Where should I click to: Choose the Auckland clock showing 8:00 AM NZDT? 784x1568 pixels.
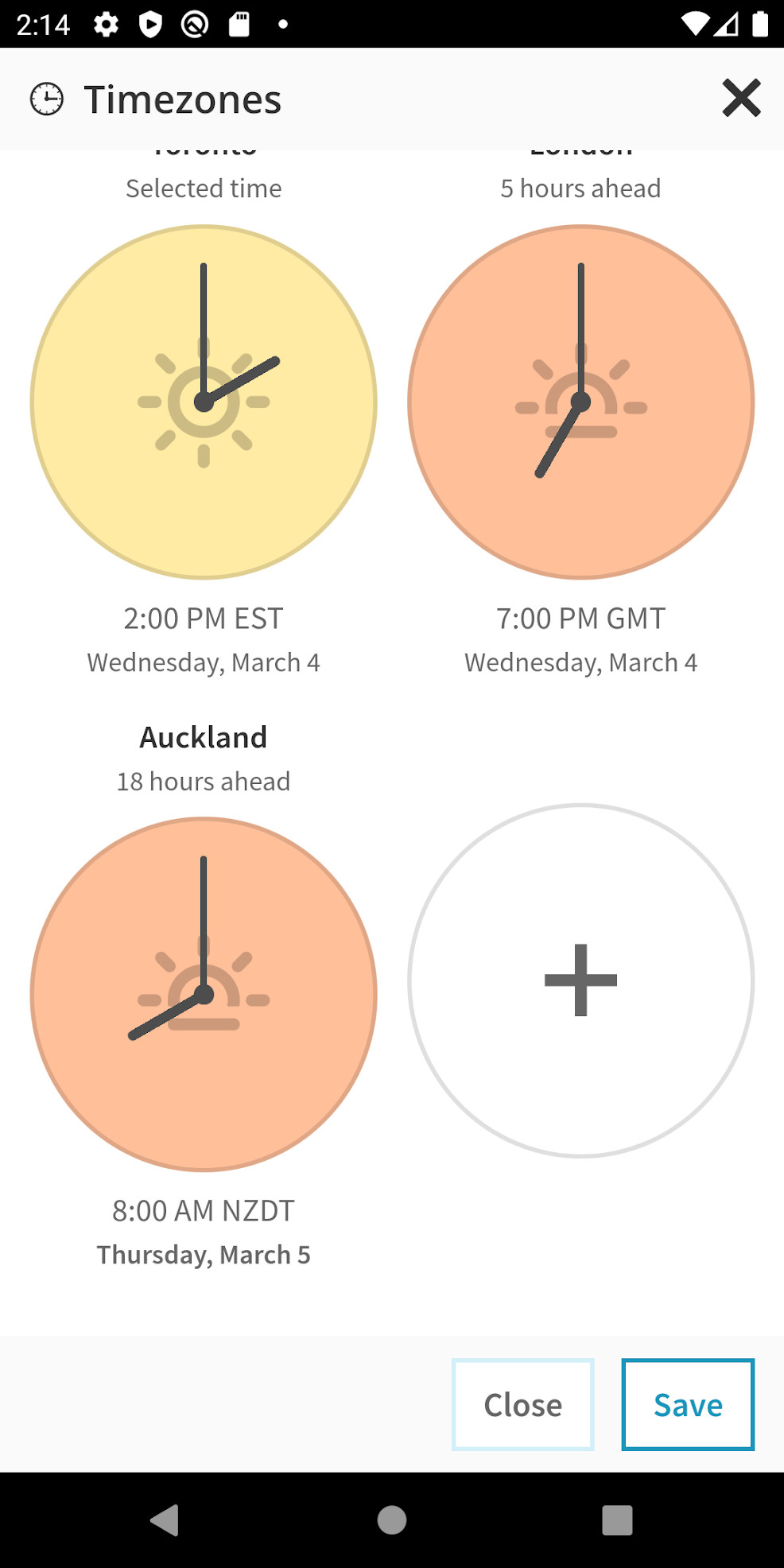[x=204, y=994]
